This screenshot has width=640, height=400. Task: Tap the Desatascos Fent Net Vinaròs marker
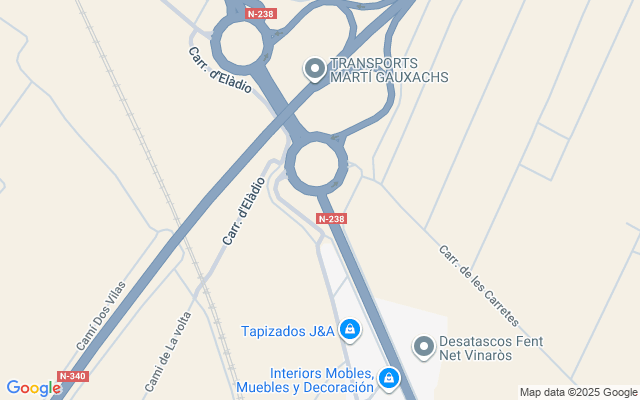[x=424, y=348]
